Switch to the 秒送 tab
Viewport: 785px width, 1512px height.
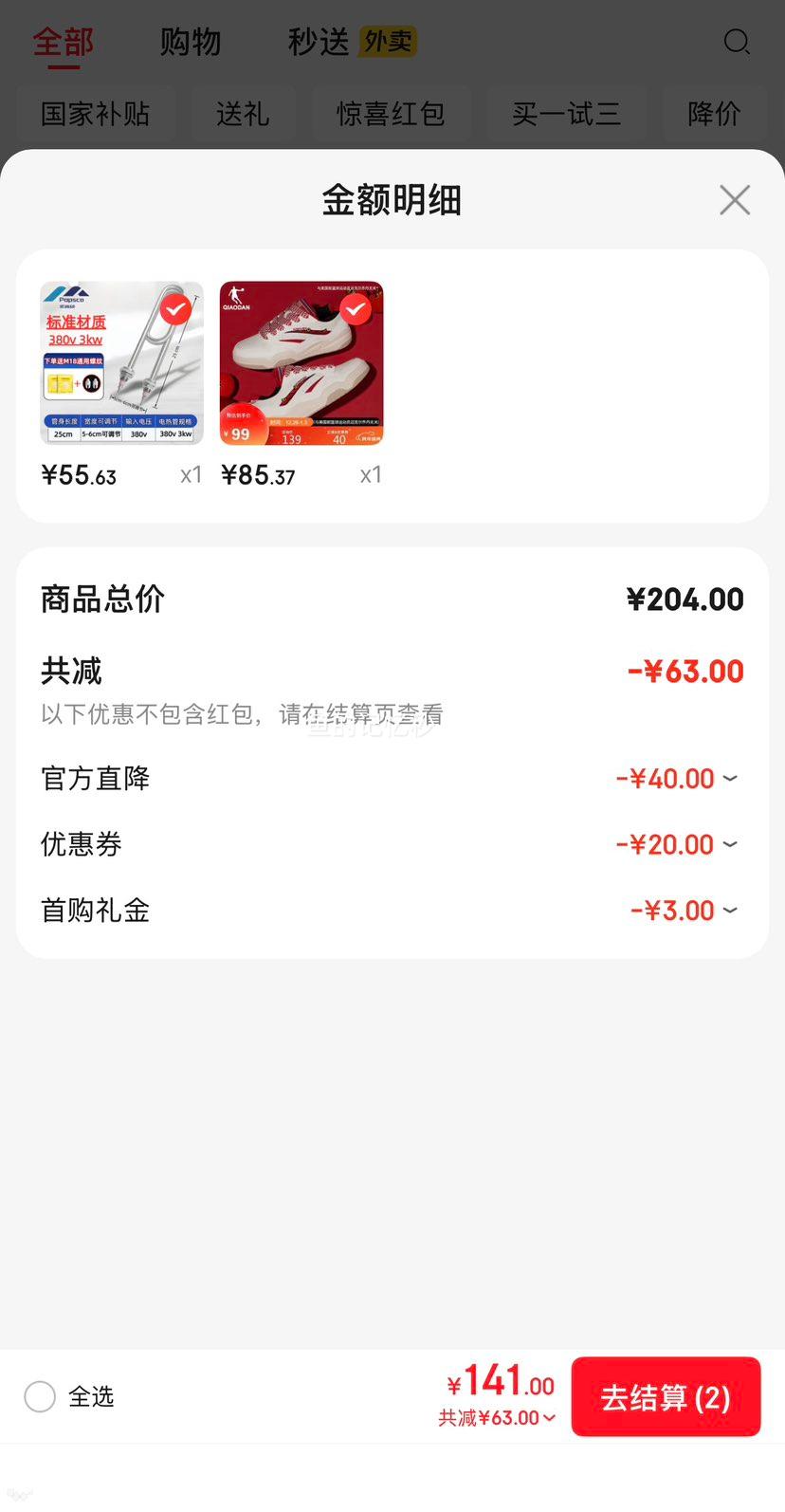click(x=318, y=42)
